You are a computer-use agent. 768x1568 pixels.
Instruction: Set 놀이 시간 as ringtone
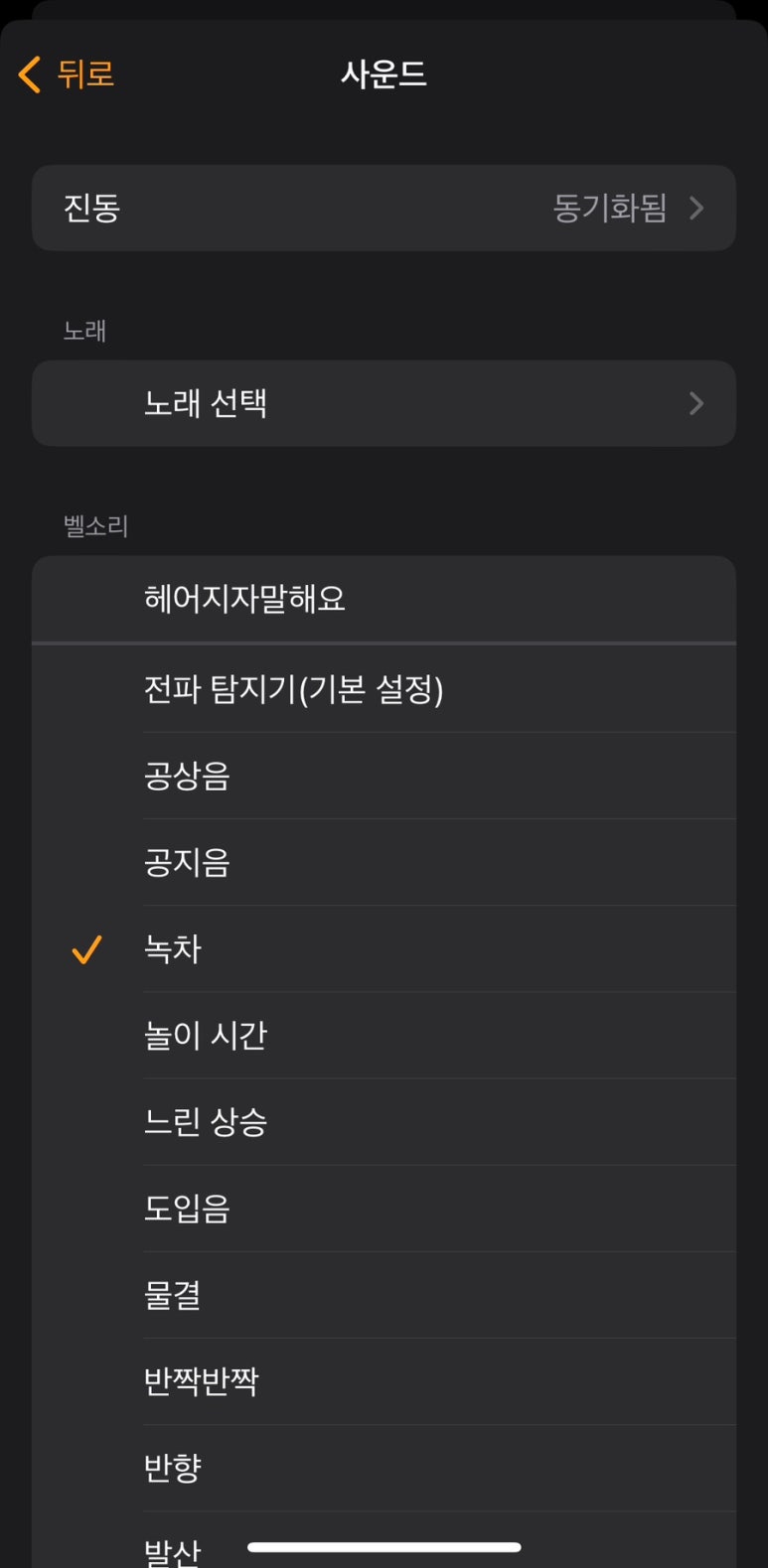(384, 1036)
